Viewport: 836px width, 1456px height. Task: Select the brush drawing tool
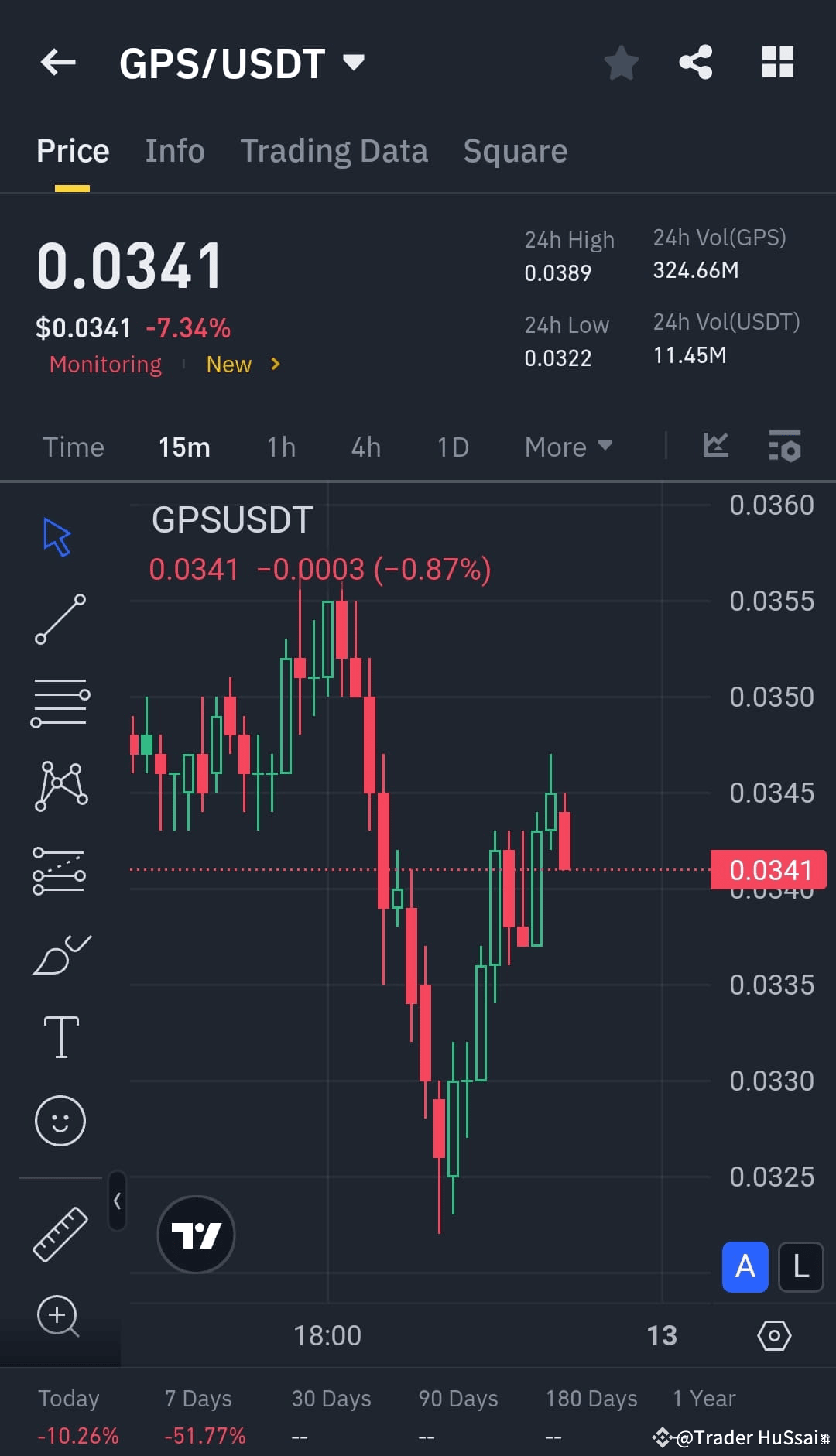pos(60,954)
